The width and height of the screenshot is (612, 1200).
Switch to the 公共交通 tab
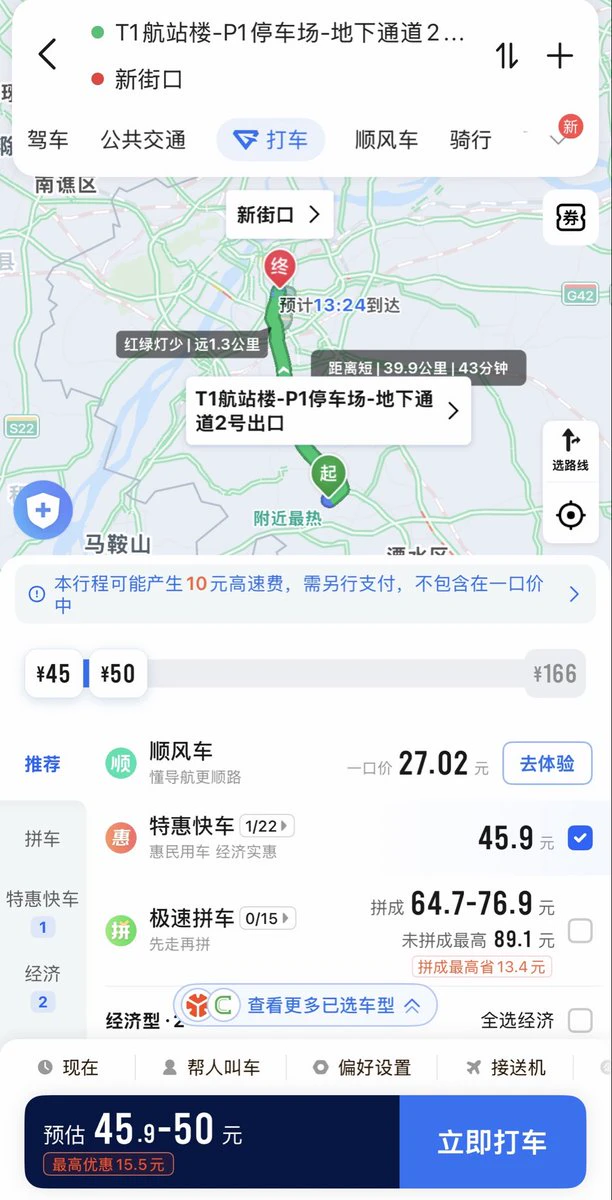click(x=143, y=140)
